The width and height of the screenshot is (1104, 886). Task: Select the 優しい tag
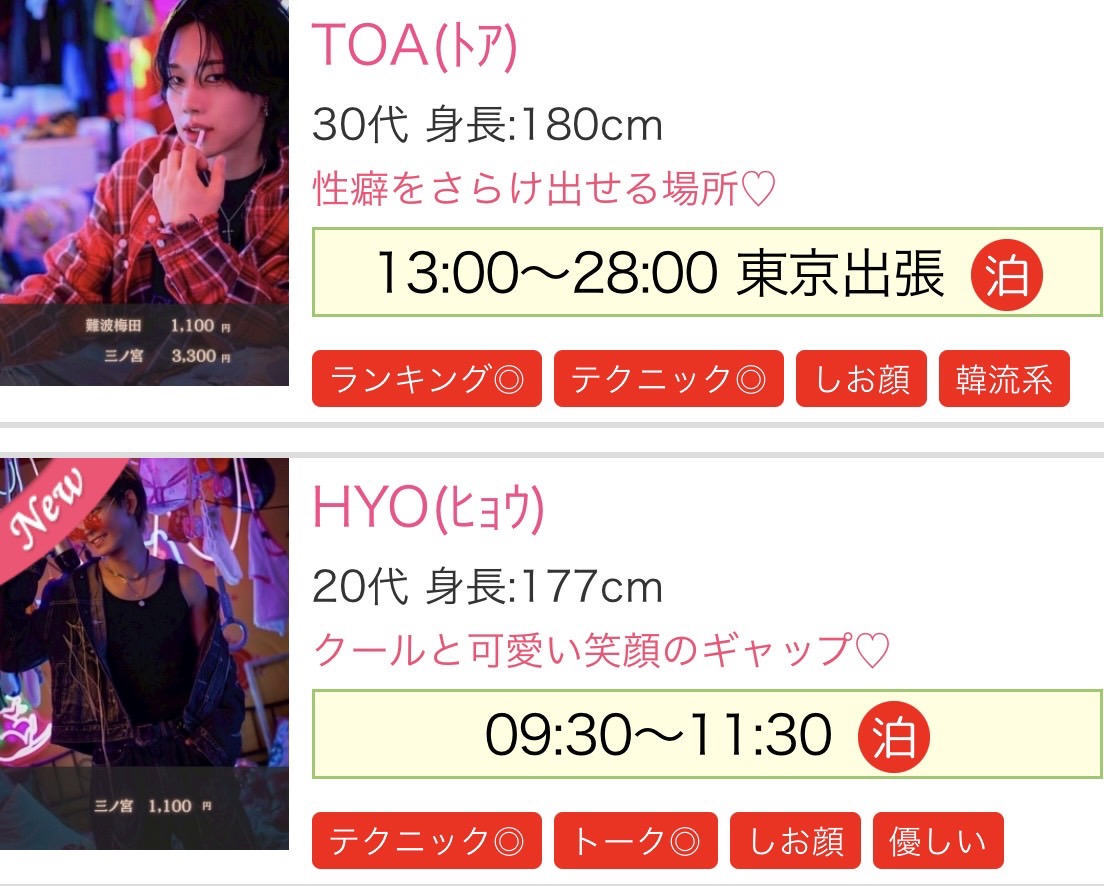(937, 840)
